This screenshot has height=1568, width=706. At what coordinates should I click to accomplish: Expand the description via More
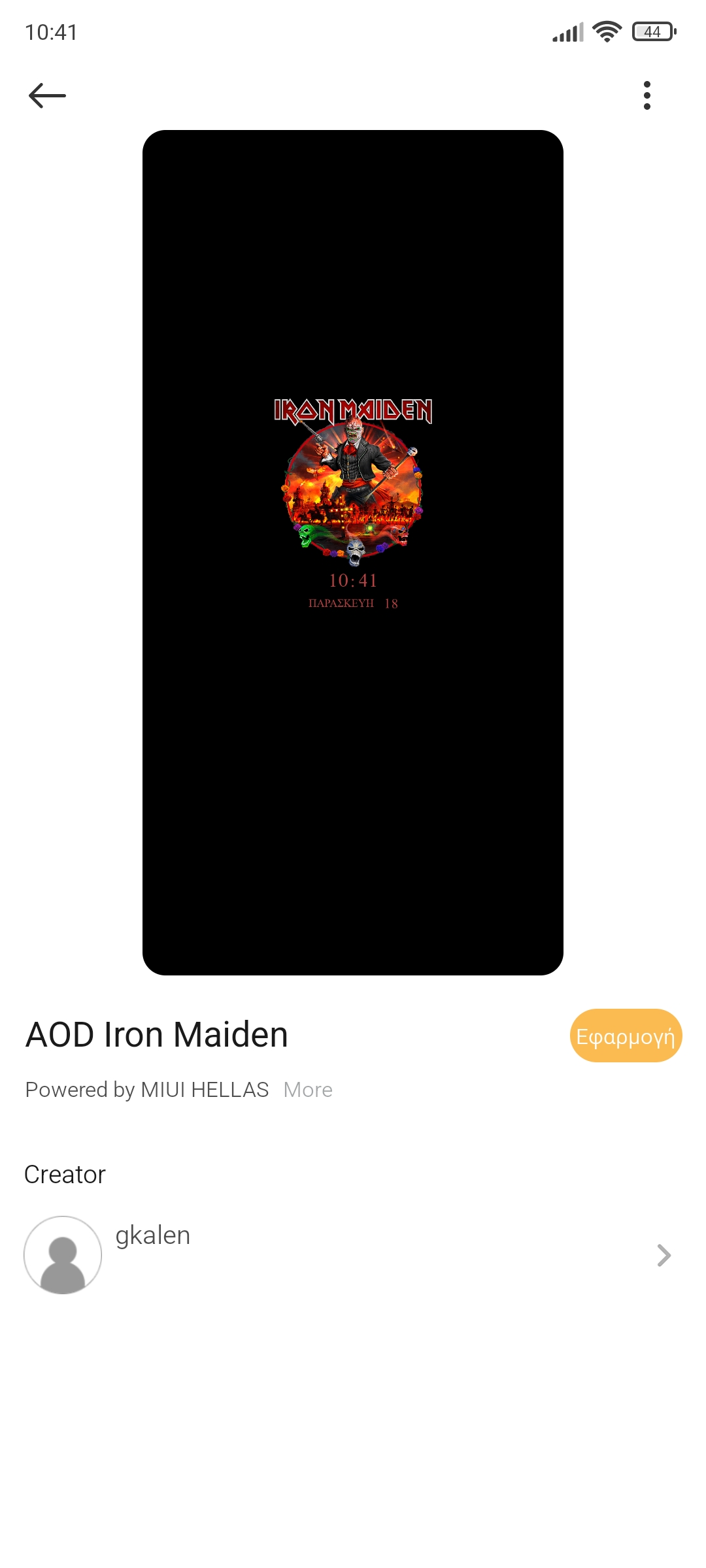308,1090
